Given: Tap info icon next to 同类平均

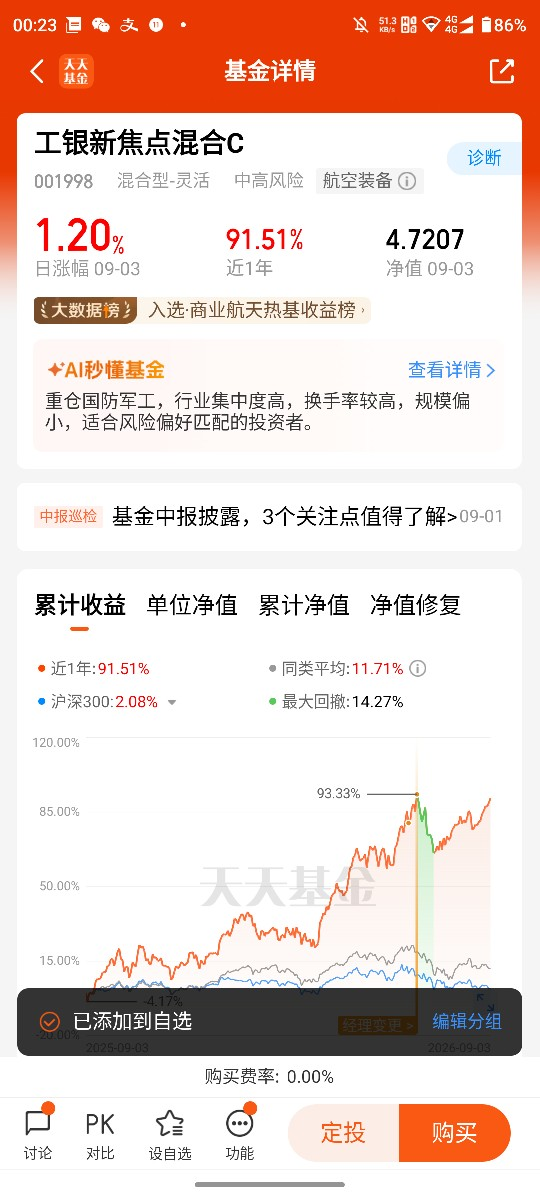Looking at the screenshot, I should click(418, 669).
